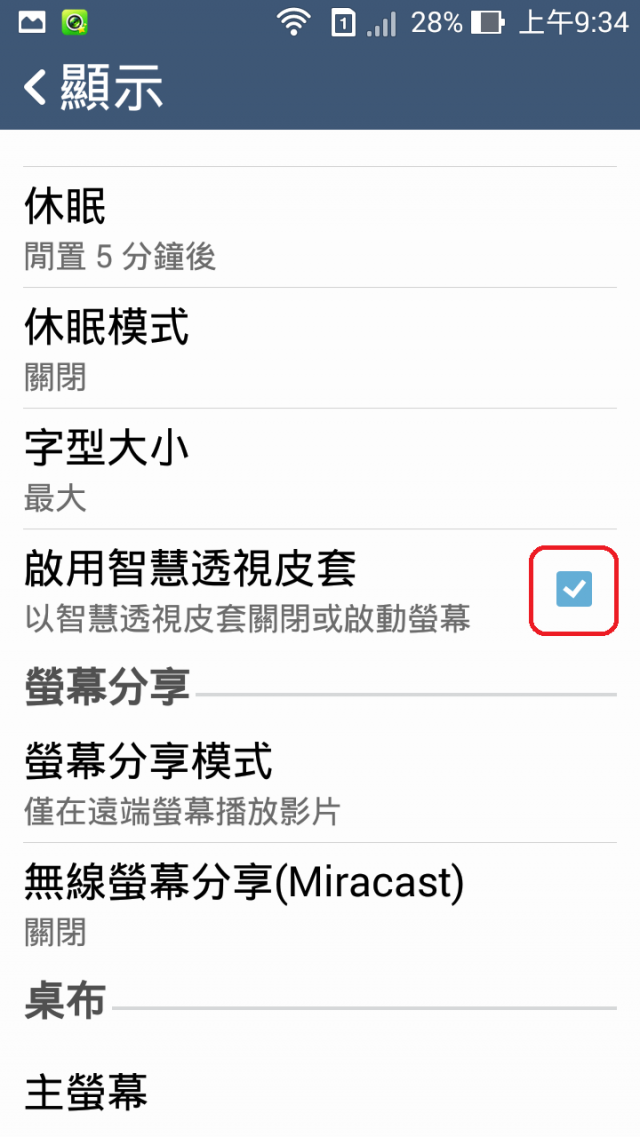Open the 主螢幕 wallpaper option

(x=320, y=1091)
